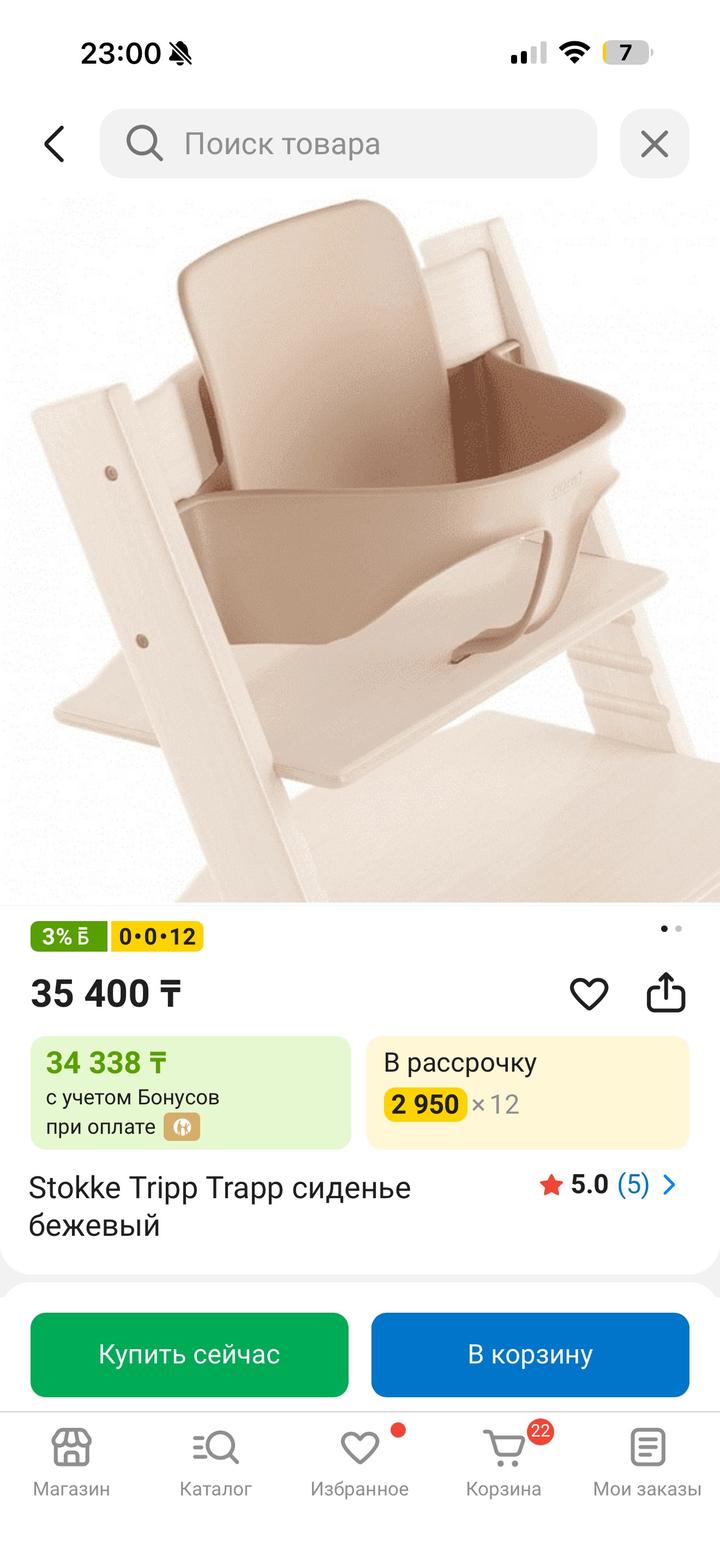The image size is (720, 1564).
Task: Switch to the Магазин tab
Action: [71, 1462]
